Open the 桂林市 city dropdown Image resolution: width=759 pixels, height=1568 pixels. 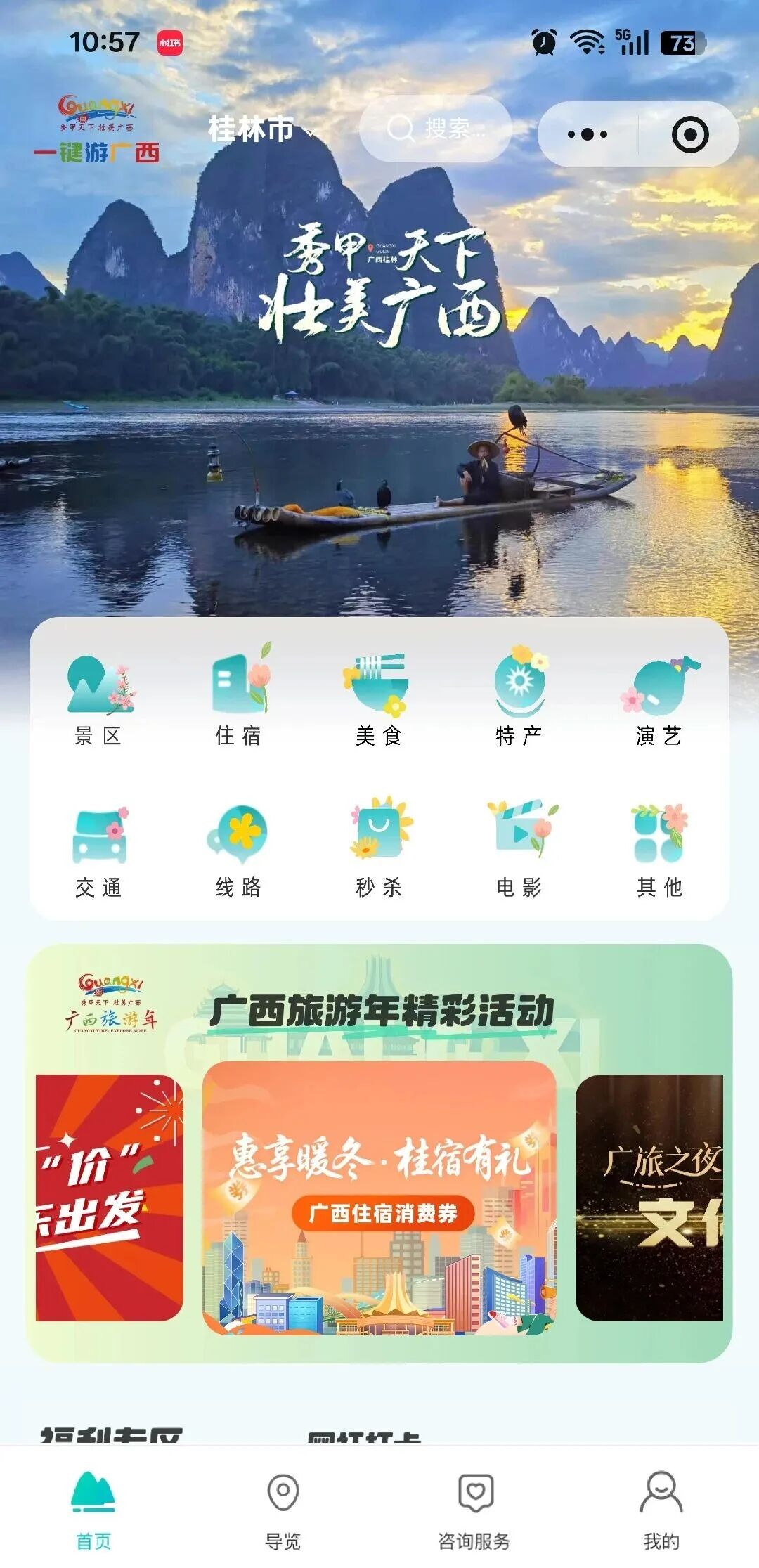(261, 130)
